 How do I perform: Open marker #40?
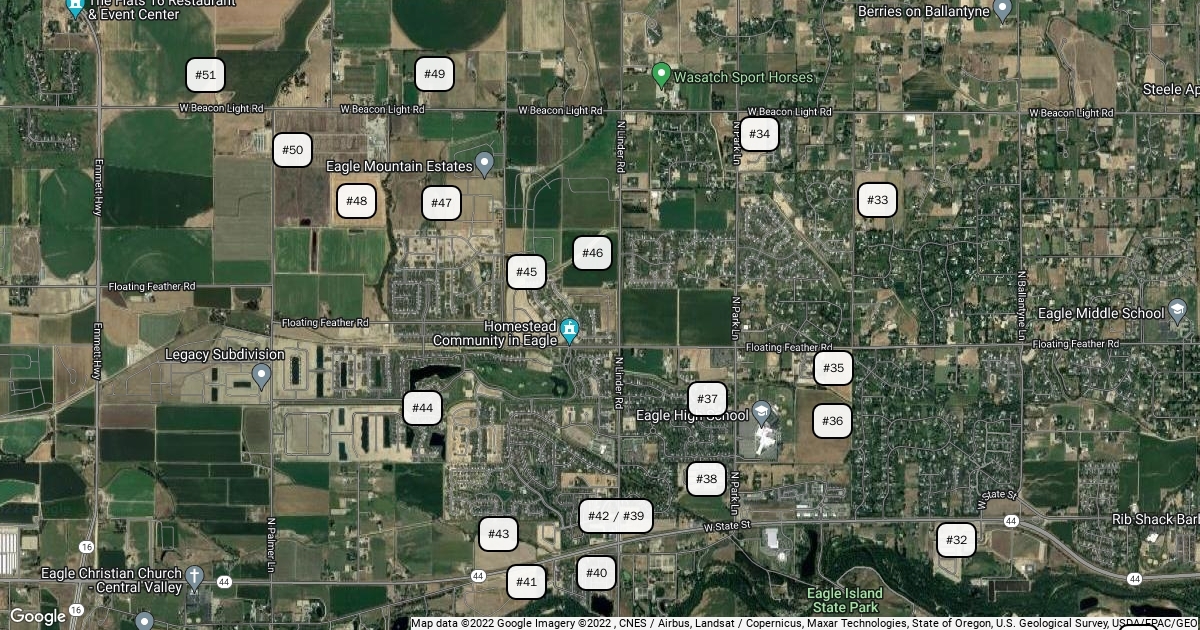[x=596, y=573]
